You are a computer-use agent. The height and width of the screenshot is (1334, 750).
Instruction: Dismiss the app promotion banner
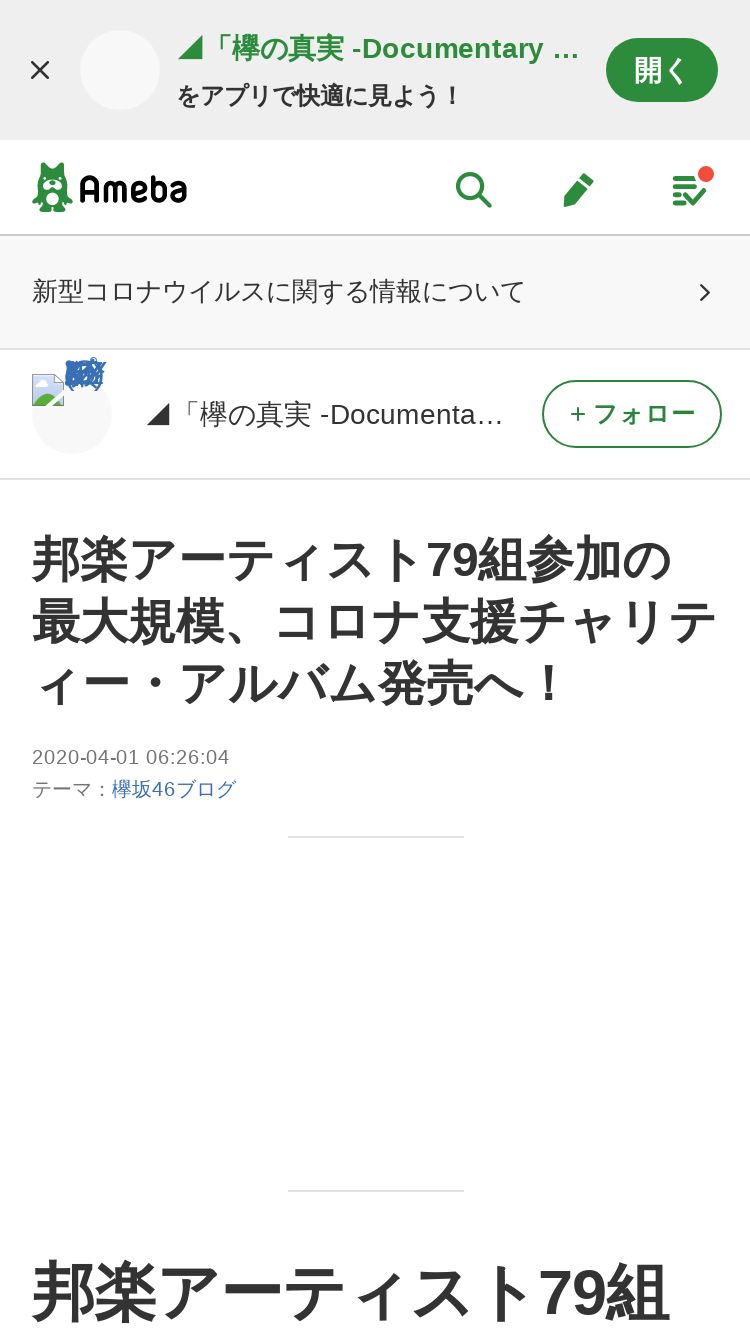click(40, 70)
